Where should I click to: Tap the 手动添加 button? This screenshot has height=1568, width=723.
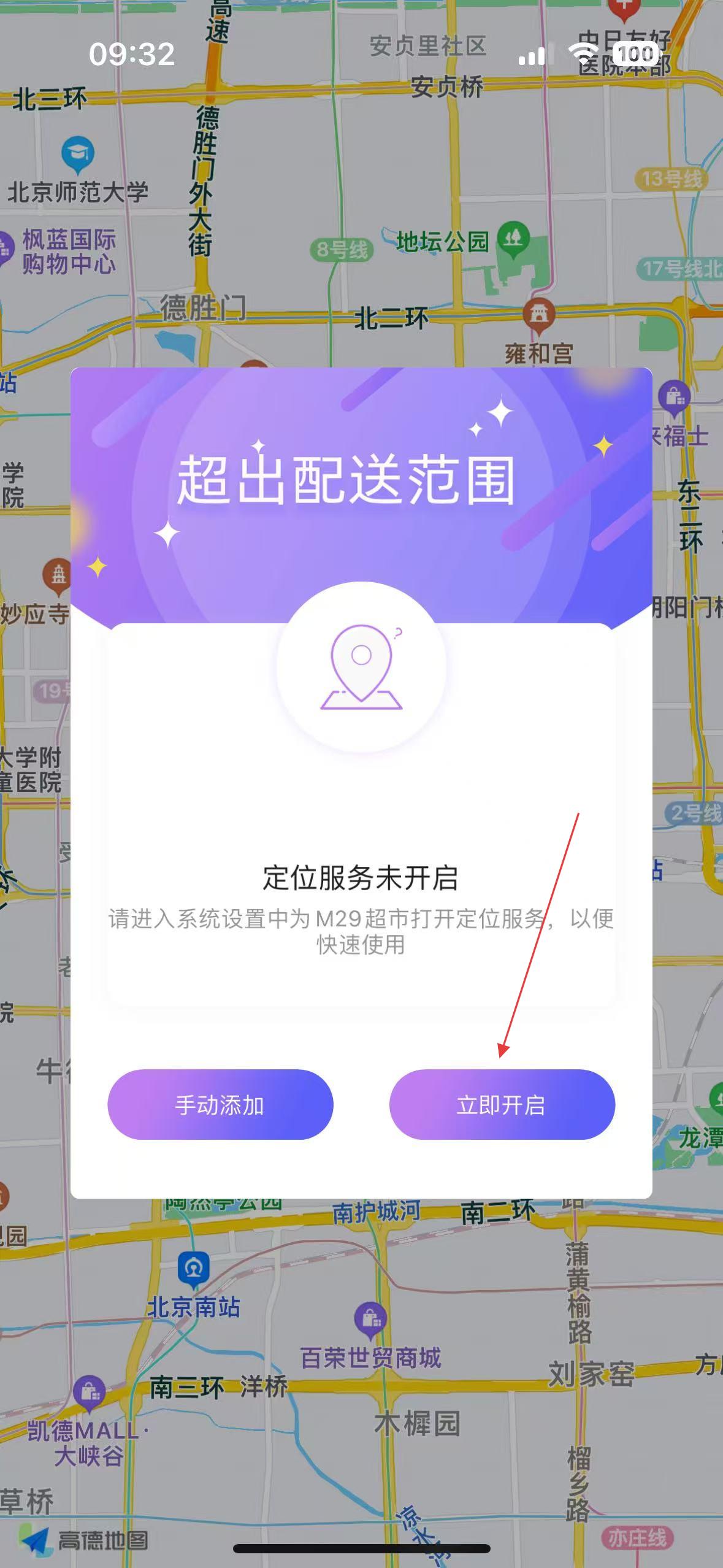point(220,1105)
